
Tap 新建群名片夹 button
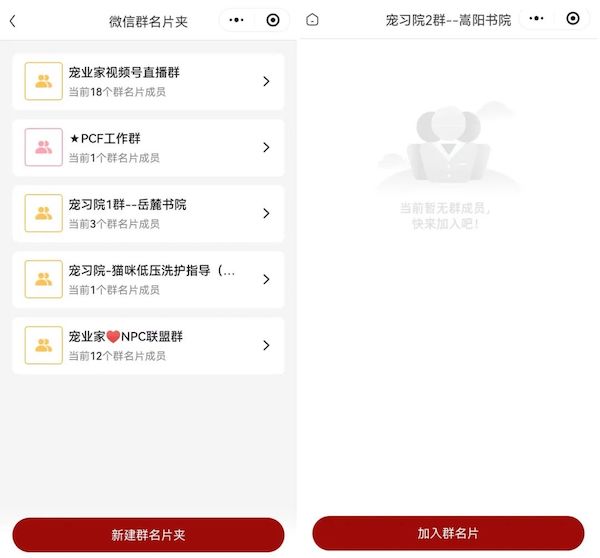tap(148, 534)
